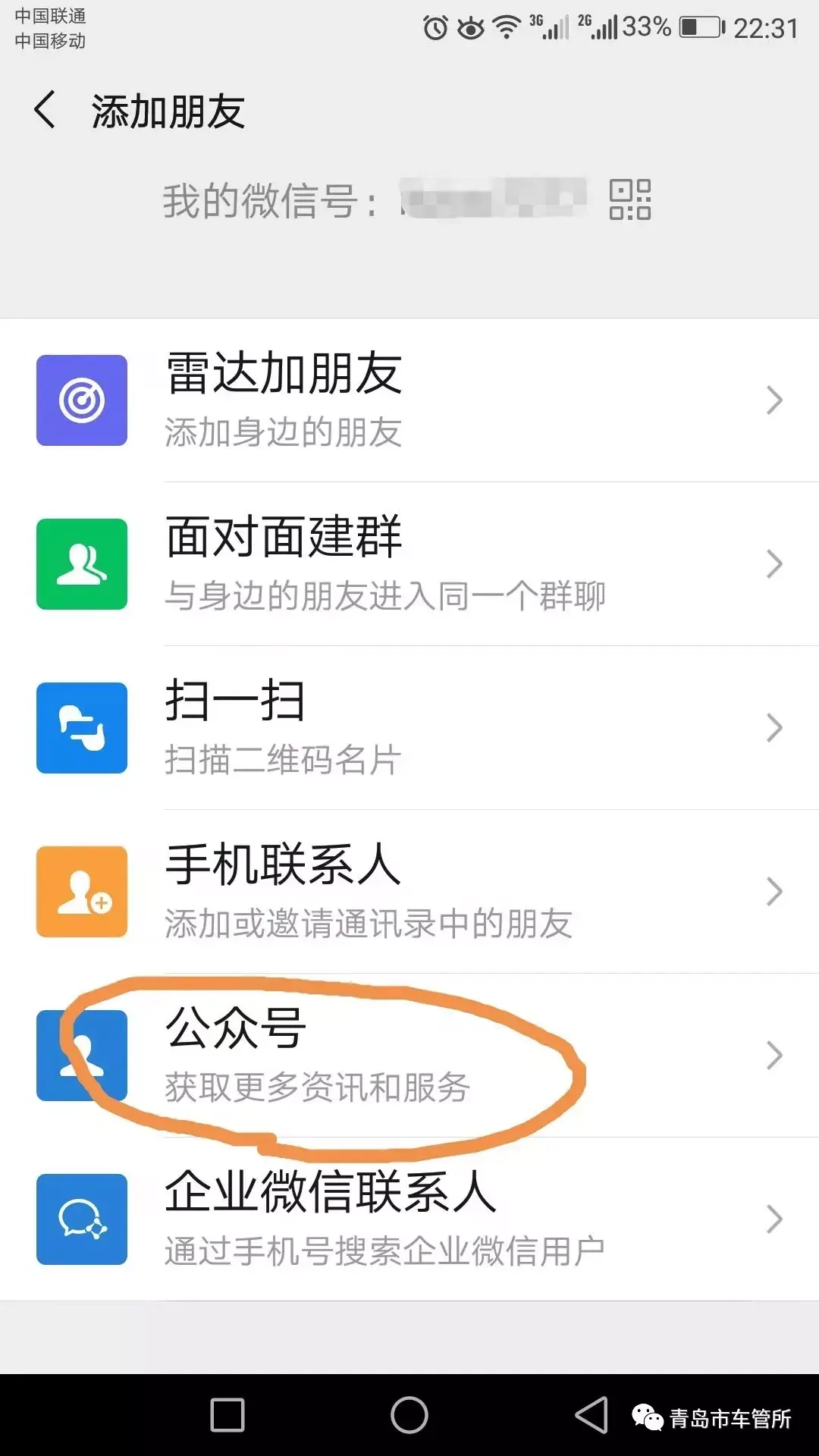Screen dimensions: 819x1456
Task: Open the recent apps square button
Action: pyautogui.click(x=227, y=1415)
